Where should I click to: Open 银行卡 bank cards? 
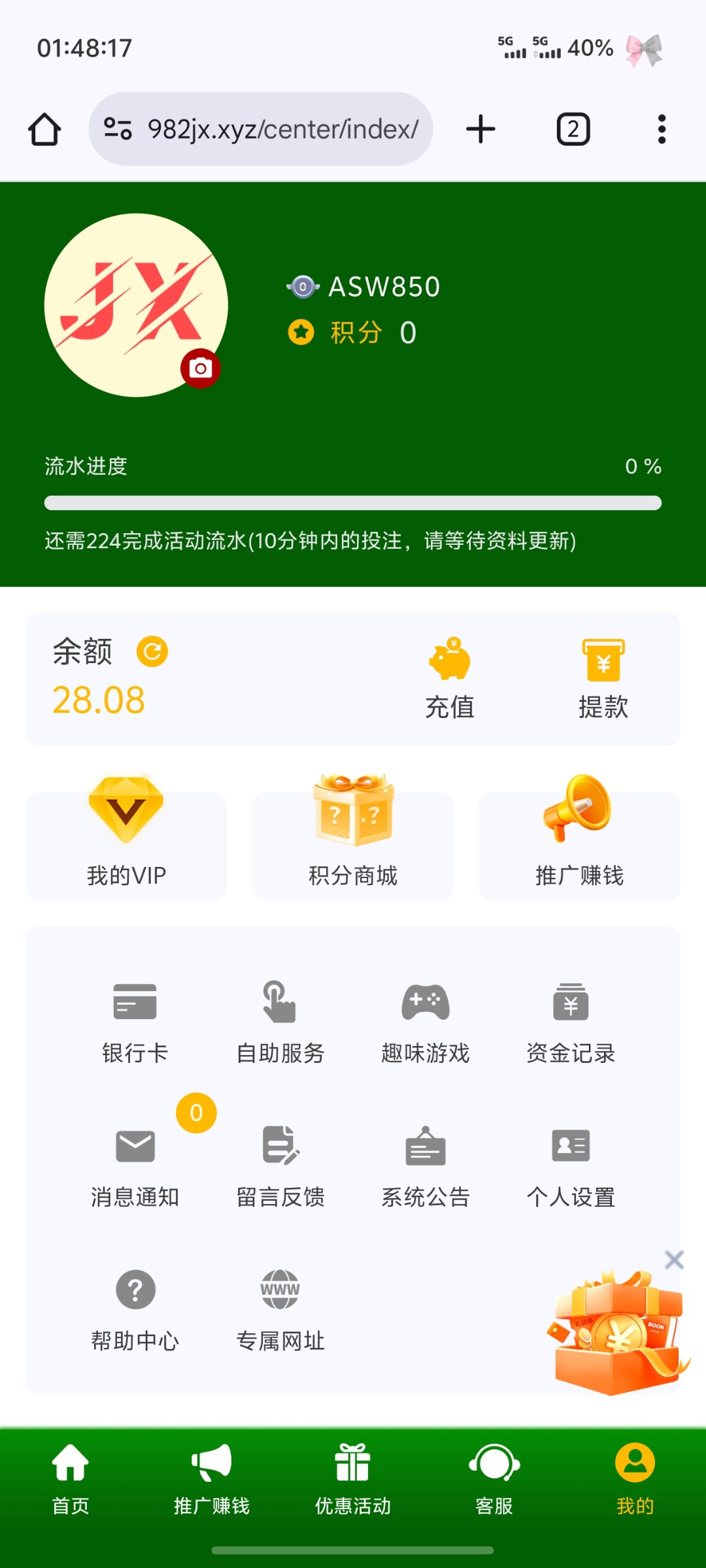click(135, 1022)
